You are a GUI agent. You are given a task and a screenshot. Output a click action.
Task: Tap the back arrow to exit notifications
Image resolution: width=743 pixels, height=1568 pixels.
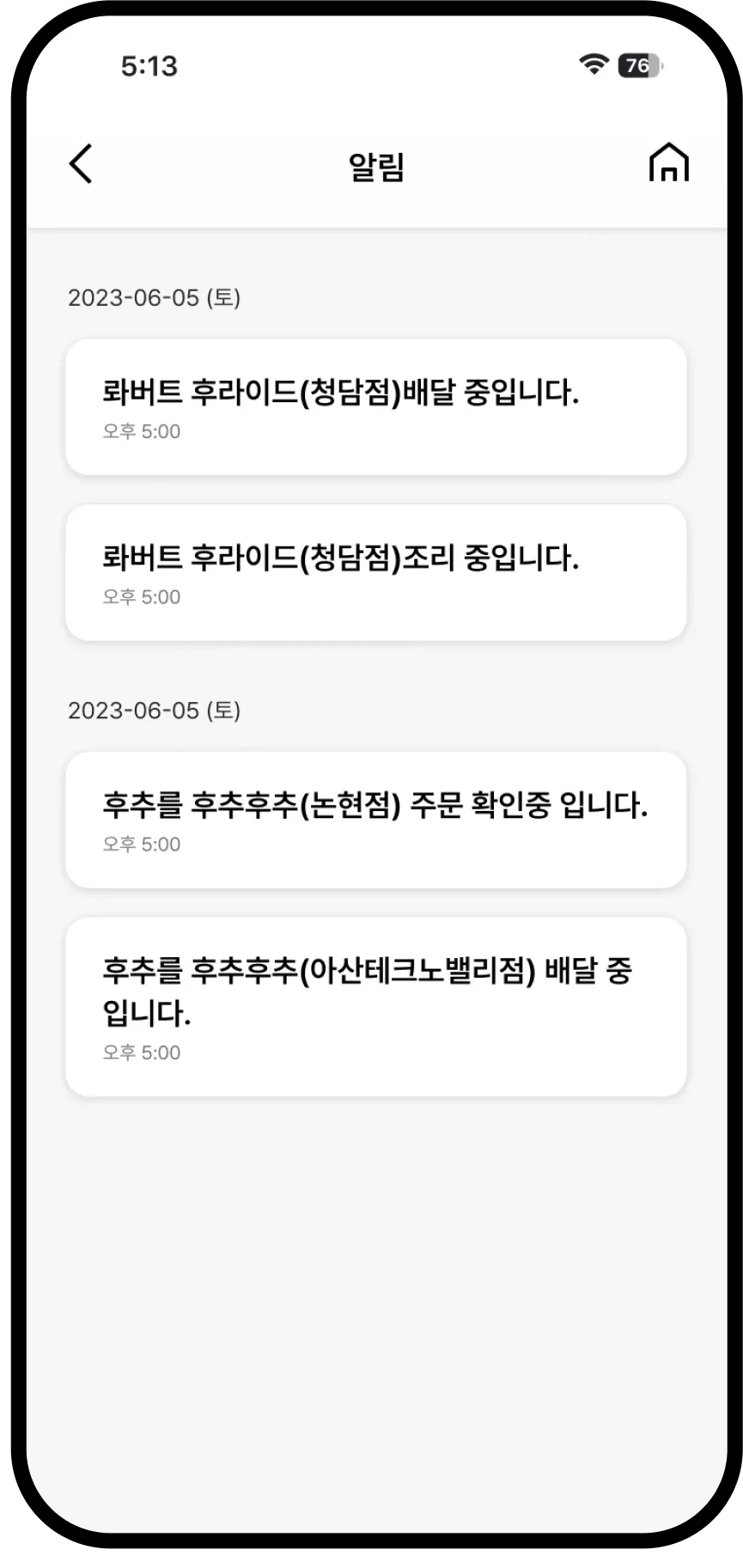(x=80, y=163)
